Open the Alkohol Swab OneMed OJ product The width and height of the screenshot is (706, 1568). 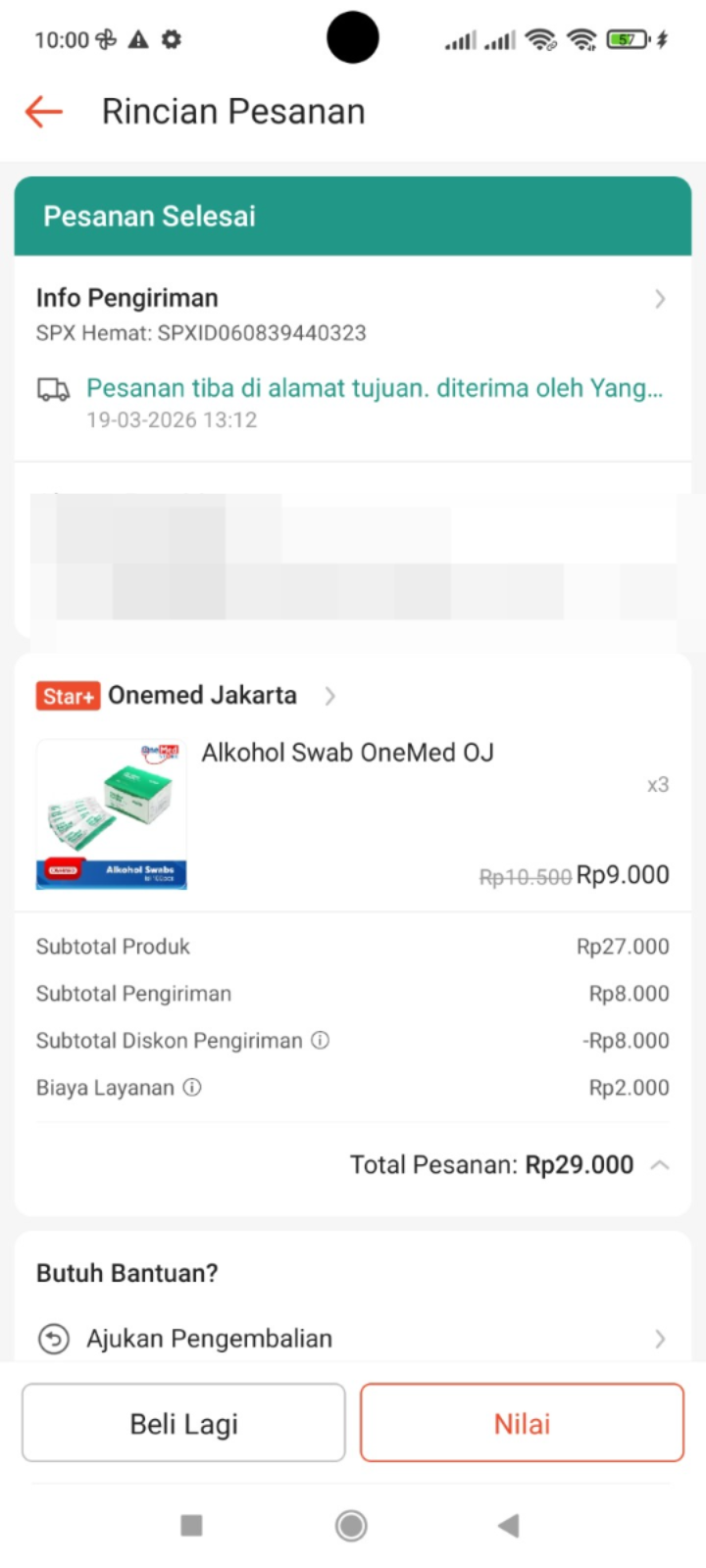(x=347, y=753)
